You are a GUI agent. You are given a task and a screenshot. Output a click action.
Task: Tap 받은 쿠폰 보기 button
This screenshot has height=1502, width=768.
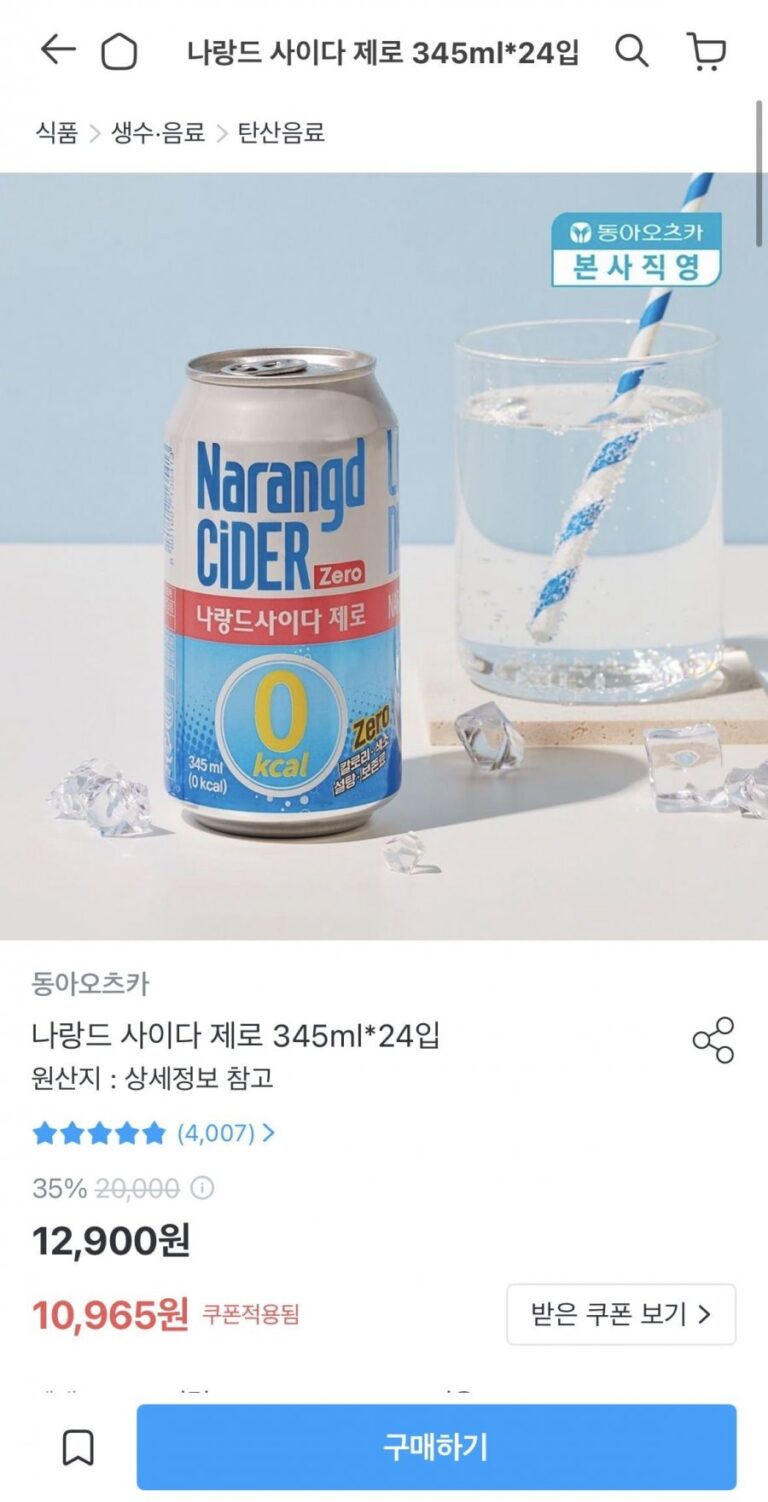[620, 1314]
